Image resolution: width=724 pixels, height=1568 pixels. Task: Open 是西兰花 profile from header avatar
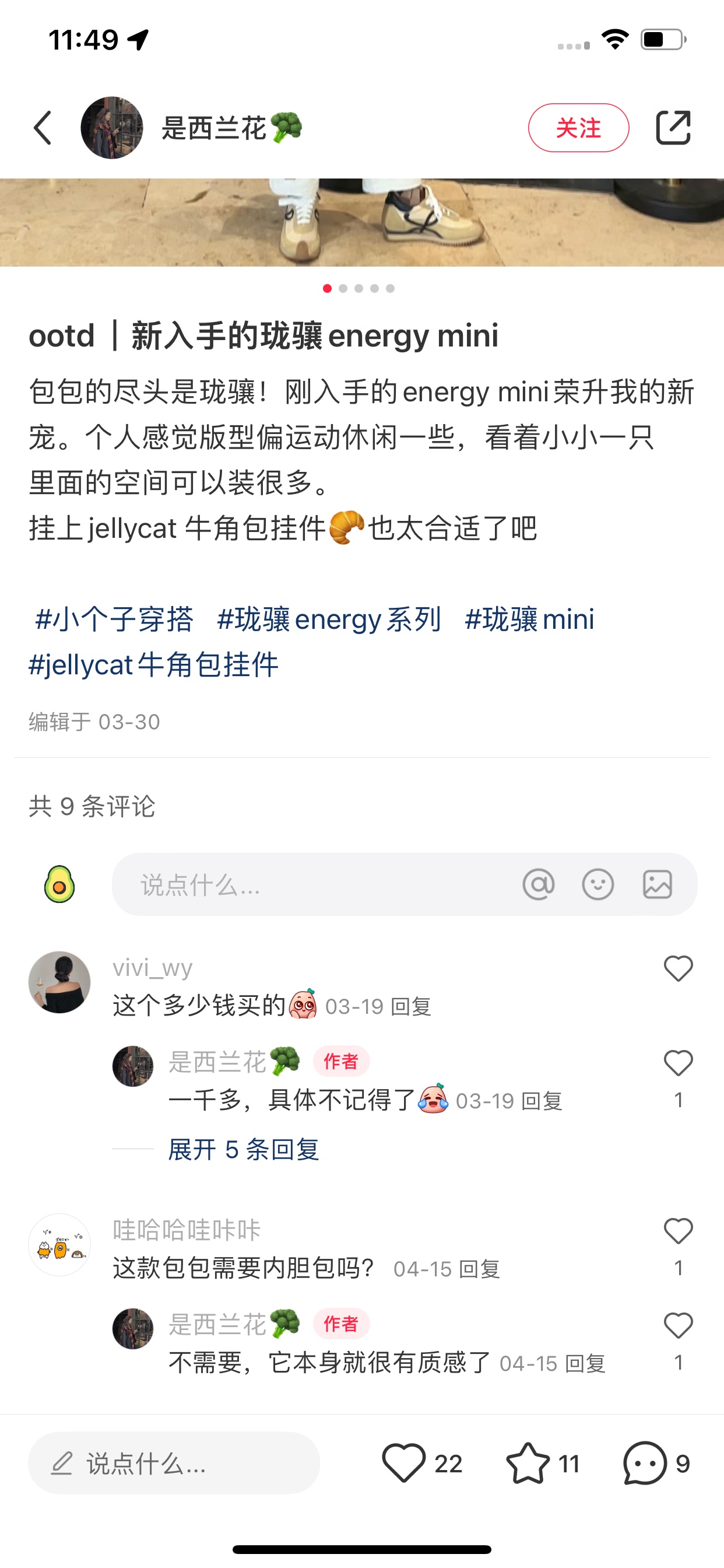pyautogui.click(x=112, y=128)
